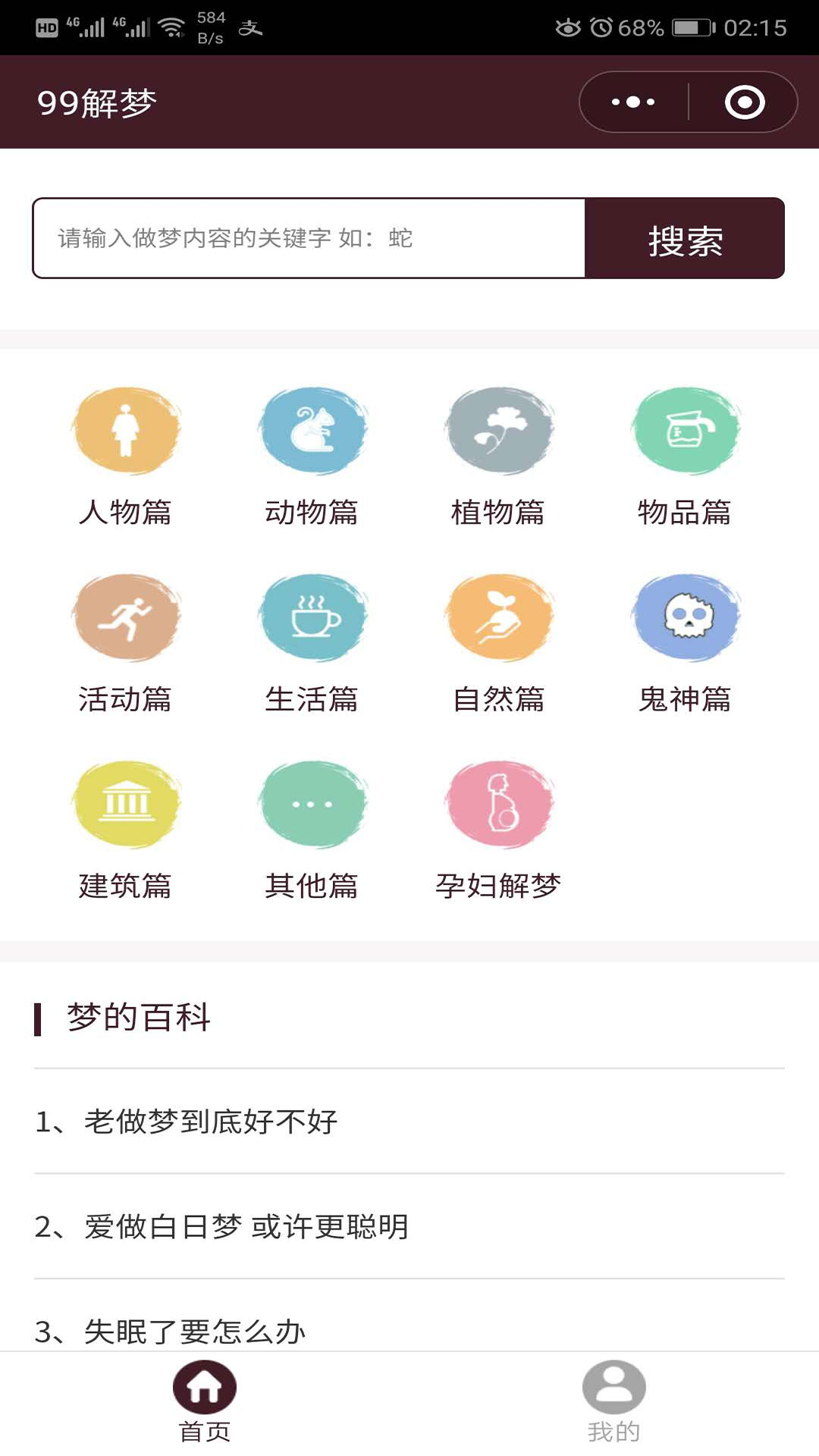Switch to the 首页 tab
Screen dimensions: 819x1456
[x=205, y=1401]
